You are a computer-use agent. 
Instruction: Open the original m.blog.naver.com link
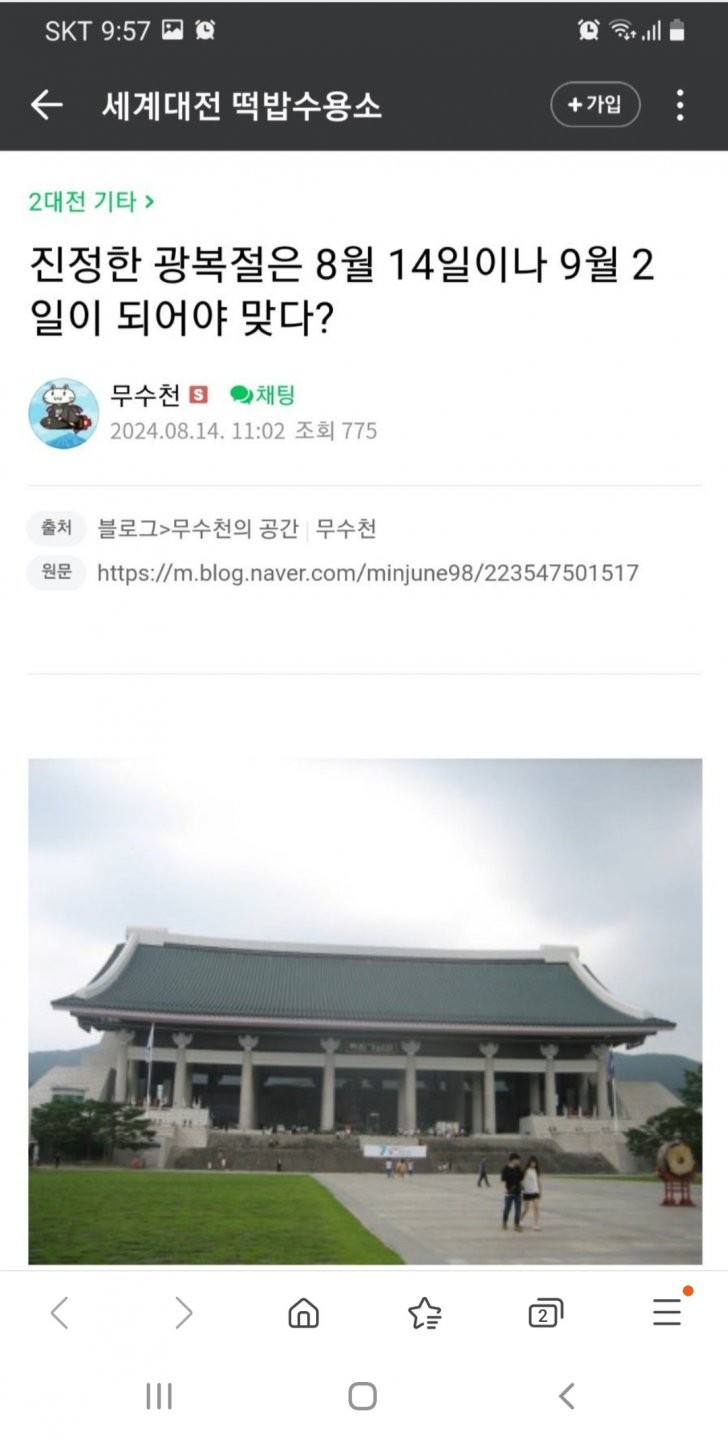click(x=367, y=573)
